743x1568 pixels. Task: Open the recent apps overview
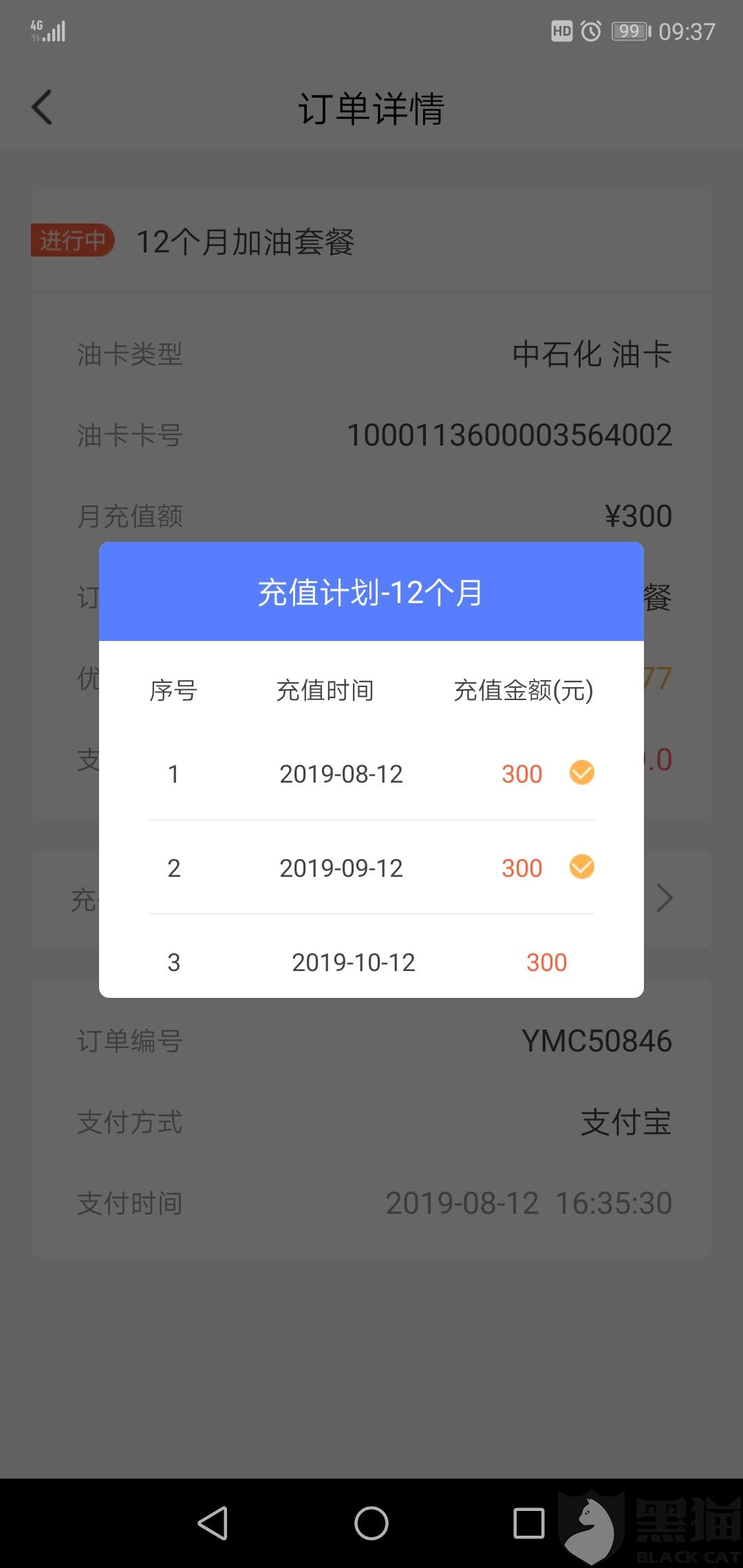[x=529, y=1523]
